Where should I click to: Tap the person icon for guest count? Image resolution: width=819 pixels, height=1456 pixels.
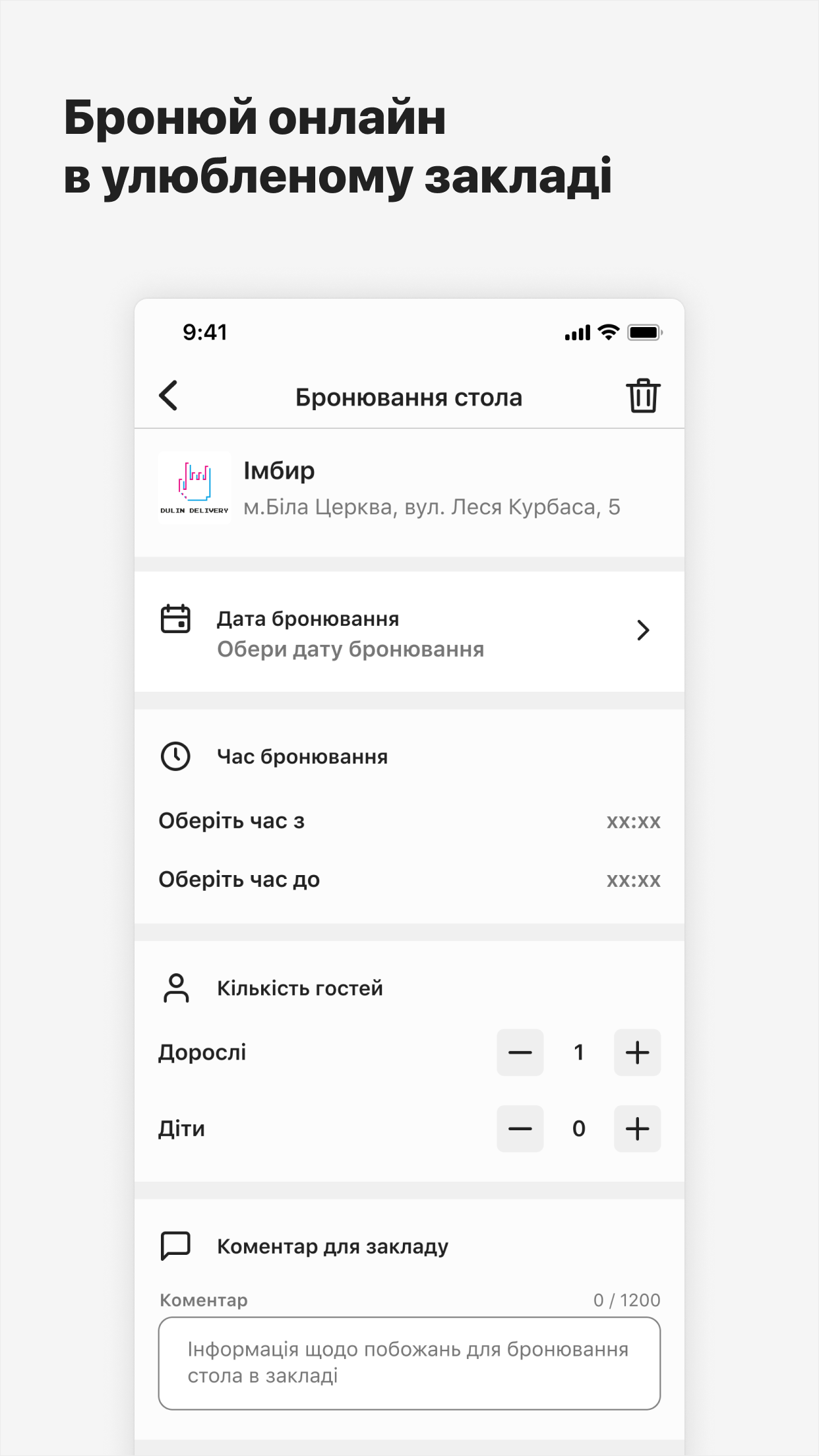coord(175,988)
